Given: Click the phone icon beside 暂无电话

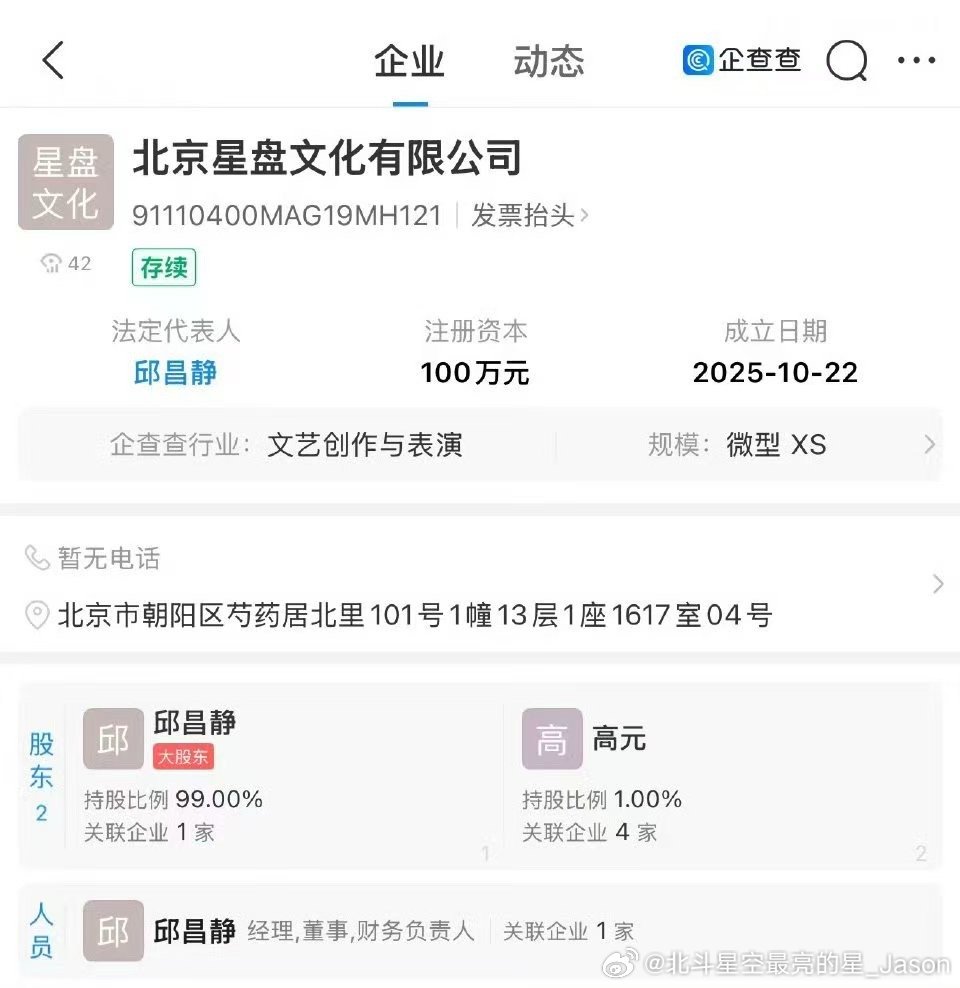Looking at the screenshot, I should click(x=36, y=560).
